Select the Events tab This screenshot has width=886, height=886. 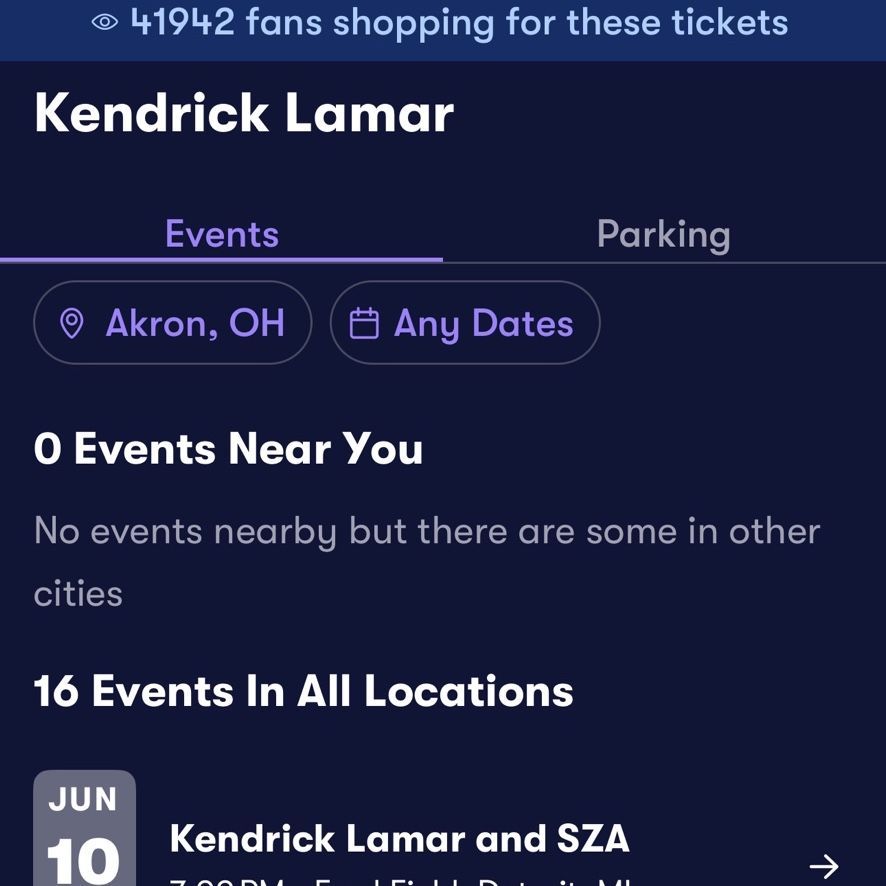coord(222,234)
